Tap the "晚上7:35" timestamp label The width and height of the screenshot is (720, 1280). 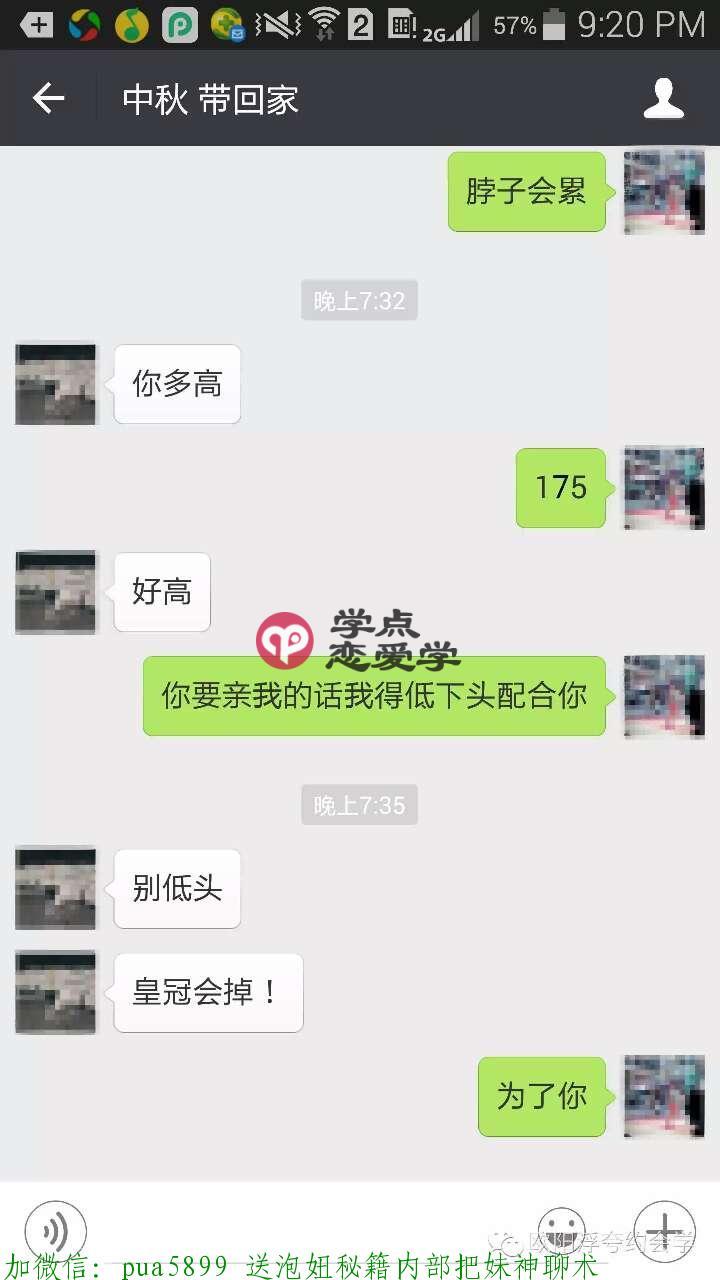[359, 804]
